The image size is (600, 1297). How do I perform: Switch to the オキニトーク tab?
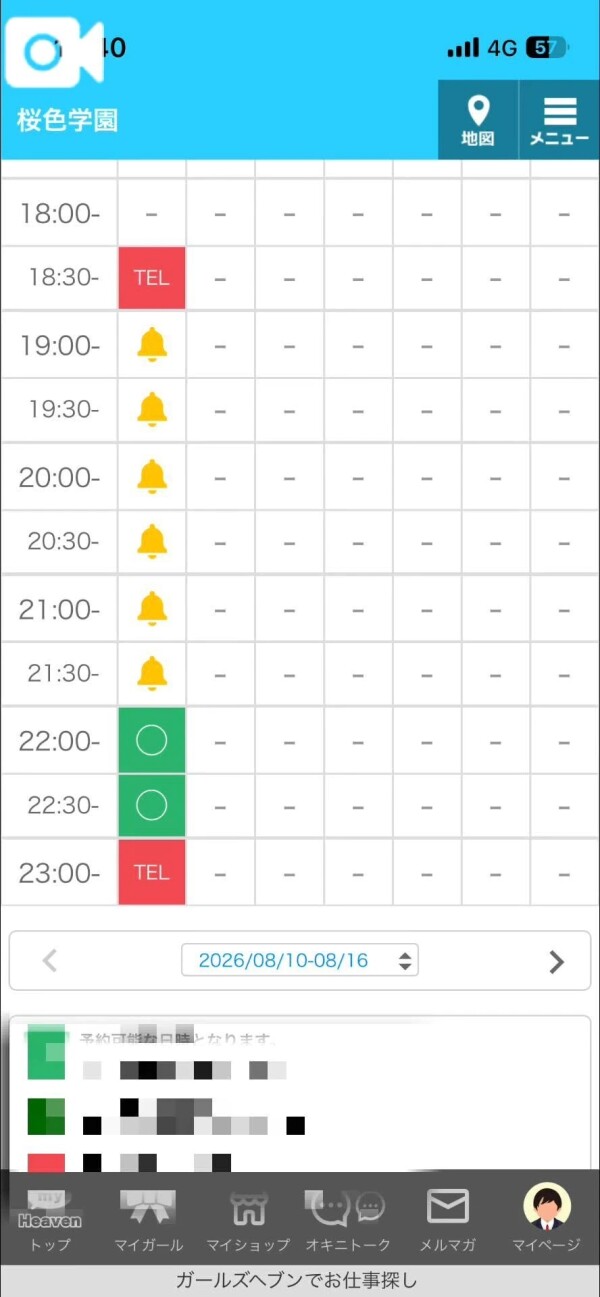pyautogui.click(x=348, y=1220)
